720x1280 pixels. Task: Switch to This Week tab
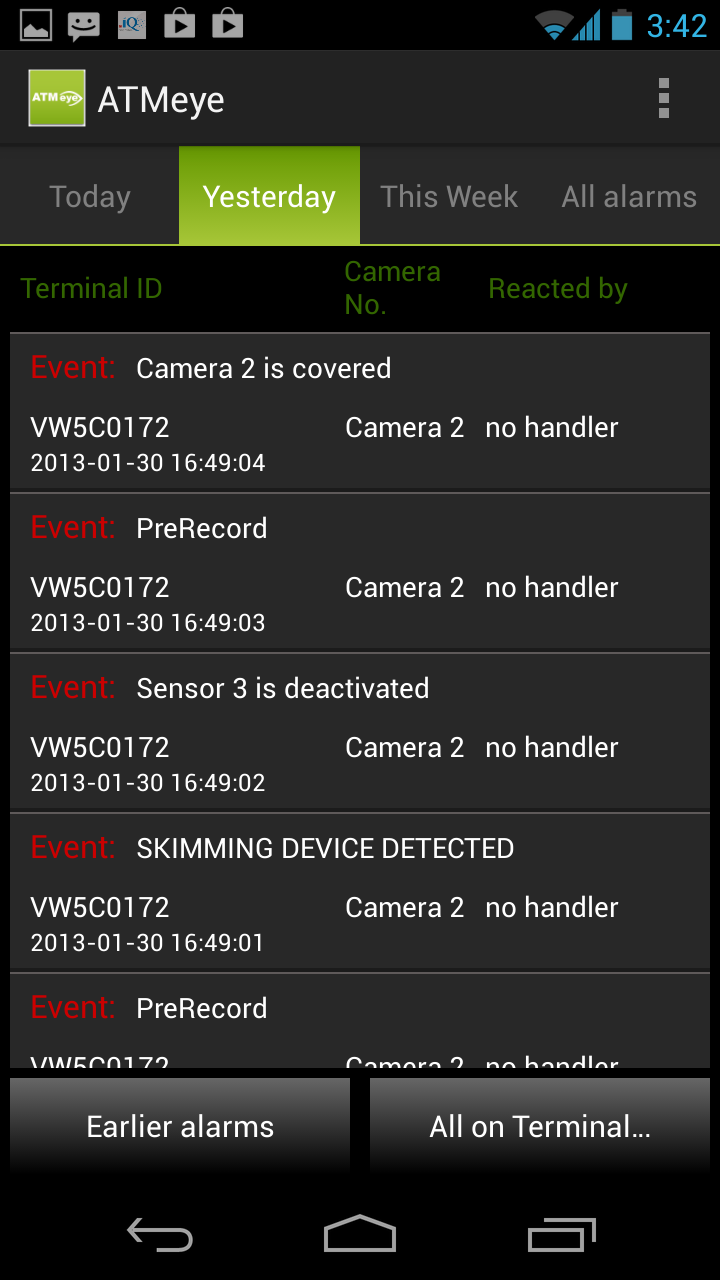449,196
